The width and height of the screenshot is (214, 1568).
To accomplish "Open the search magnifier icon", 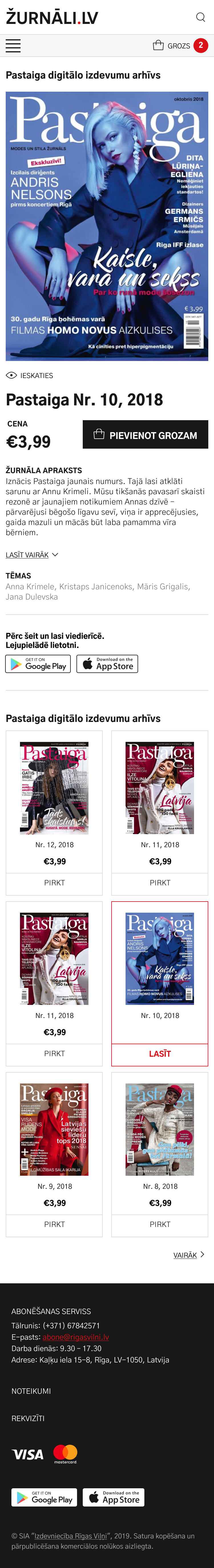I will (200, 17).
